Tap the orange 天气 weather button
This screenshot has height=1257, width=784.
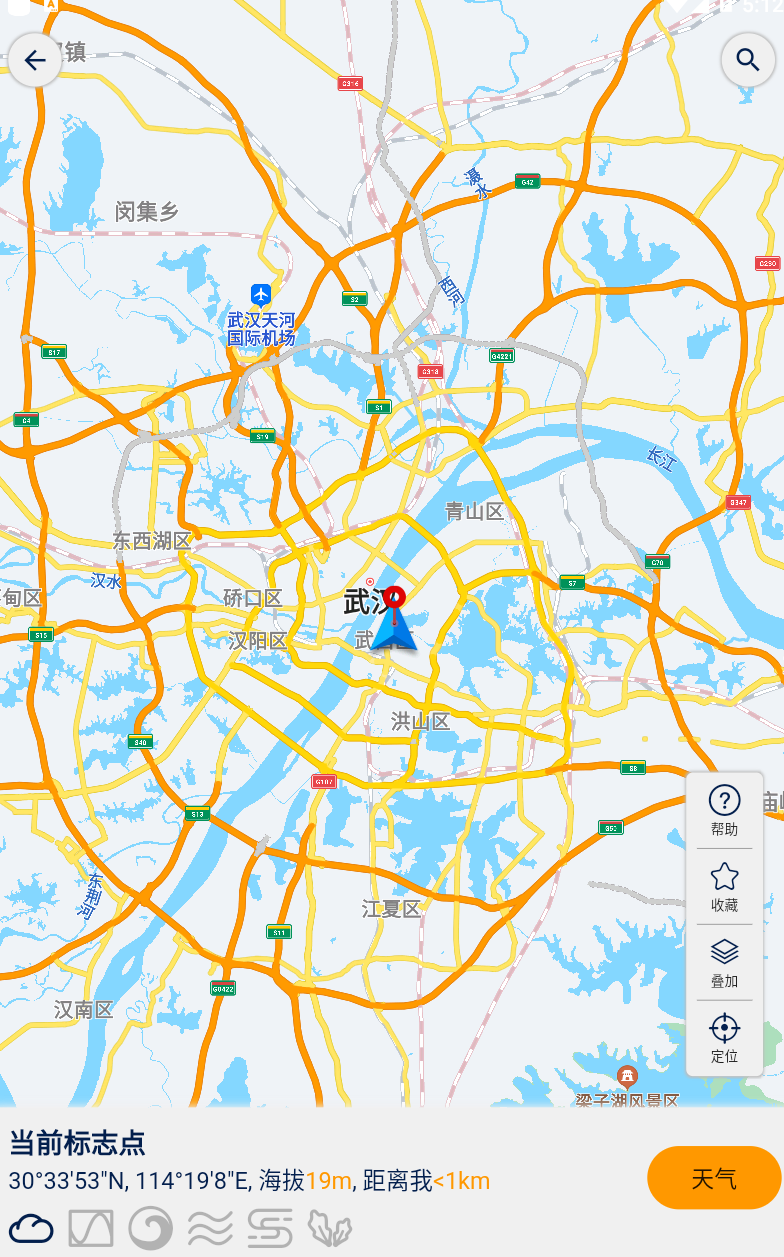pyautogui.click(x=713, y=1178)
